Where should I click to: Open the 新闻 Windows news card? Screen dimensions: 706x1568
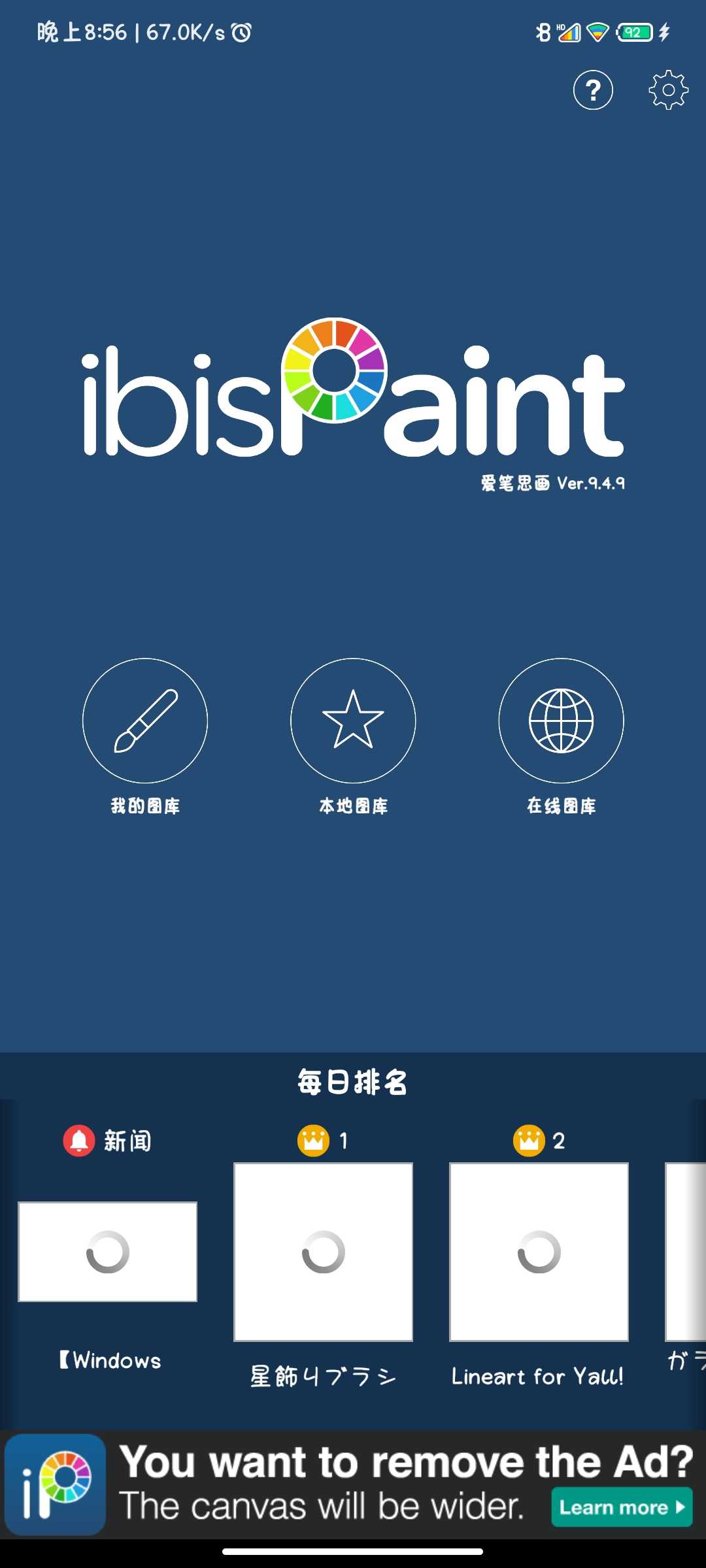tap(108, 1251)
